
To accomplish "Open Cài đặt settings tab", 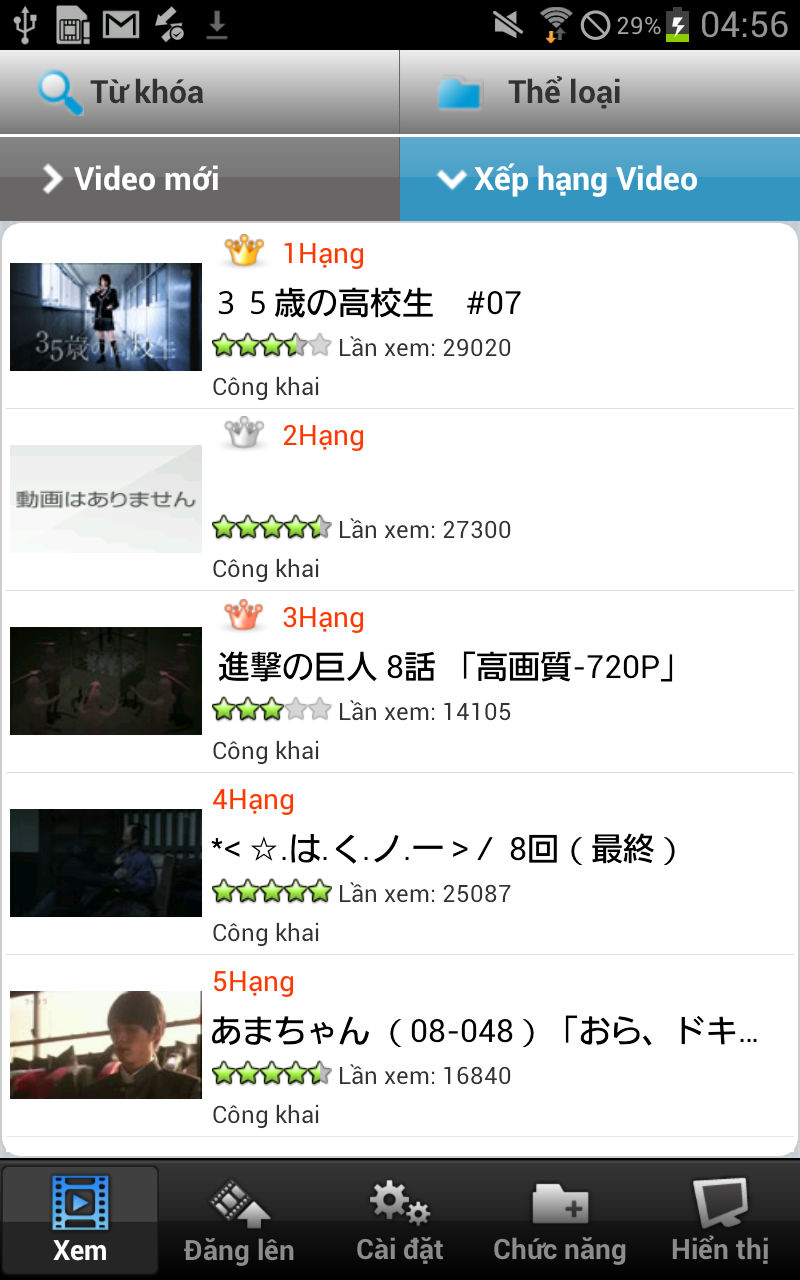I will [x=400, y=1220].
